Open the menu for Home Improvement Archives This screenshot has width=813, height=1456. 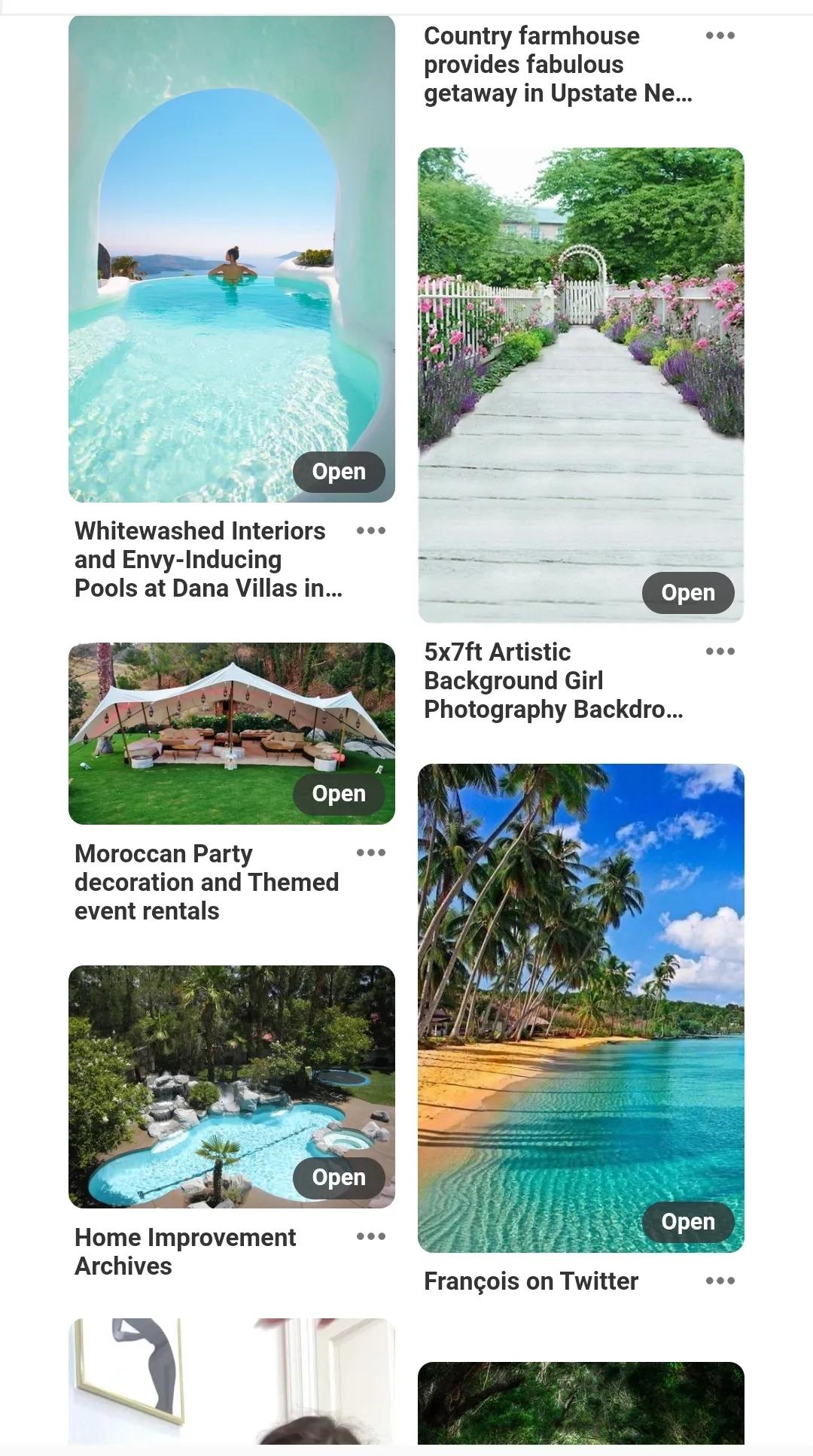pyautogui.click(x=371, y=1236)
